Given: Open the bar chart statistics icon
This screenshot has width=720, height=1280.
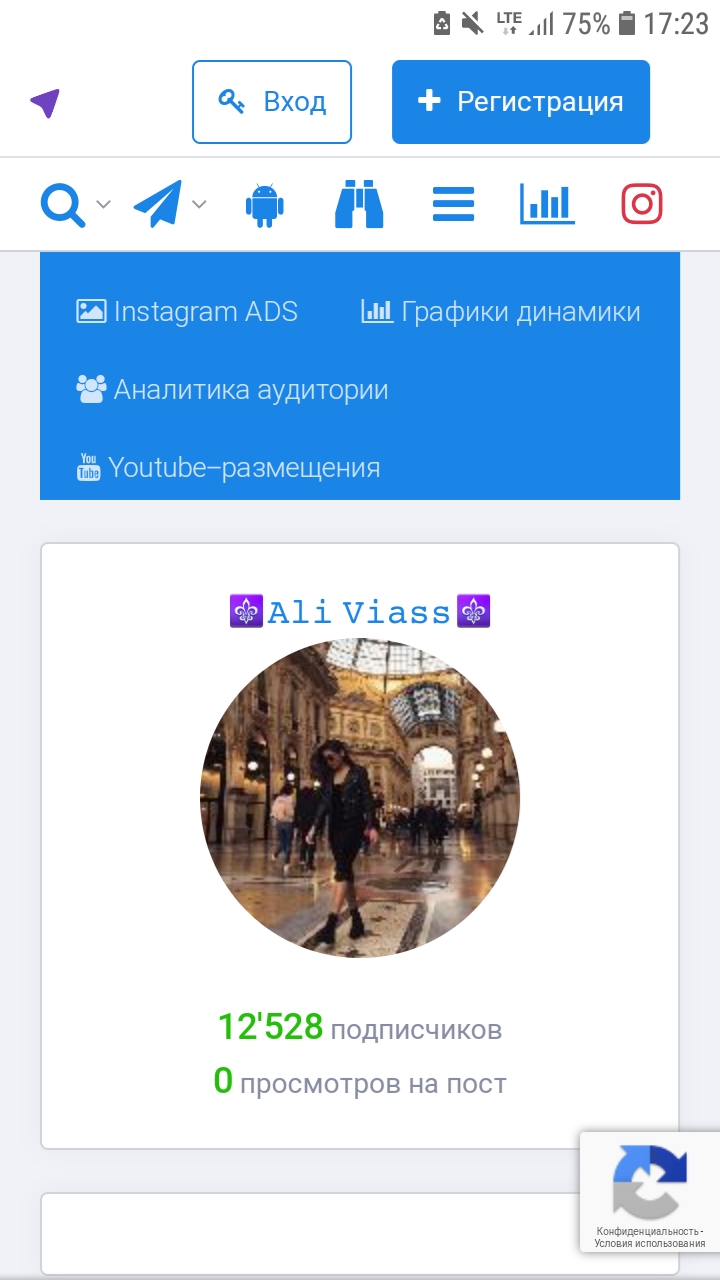Looking at the screenshot, I should click(x=548, y=205).
